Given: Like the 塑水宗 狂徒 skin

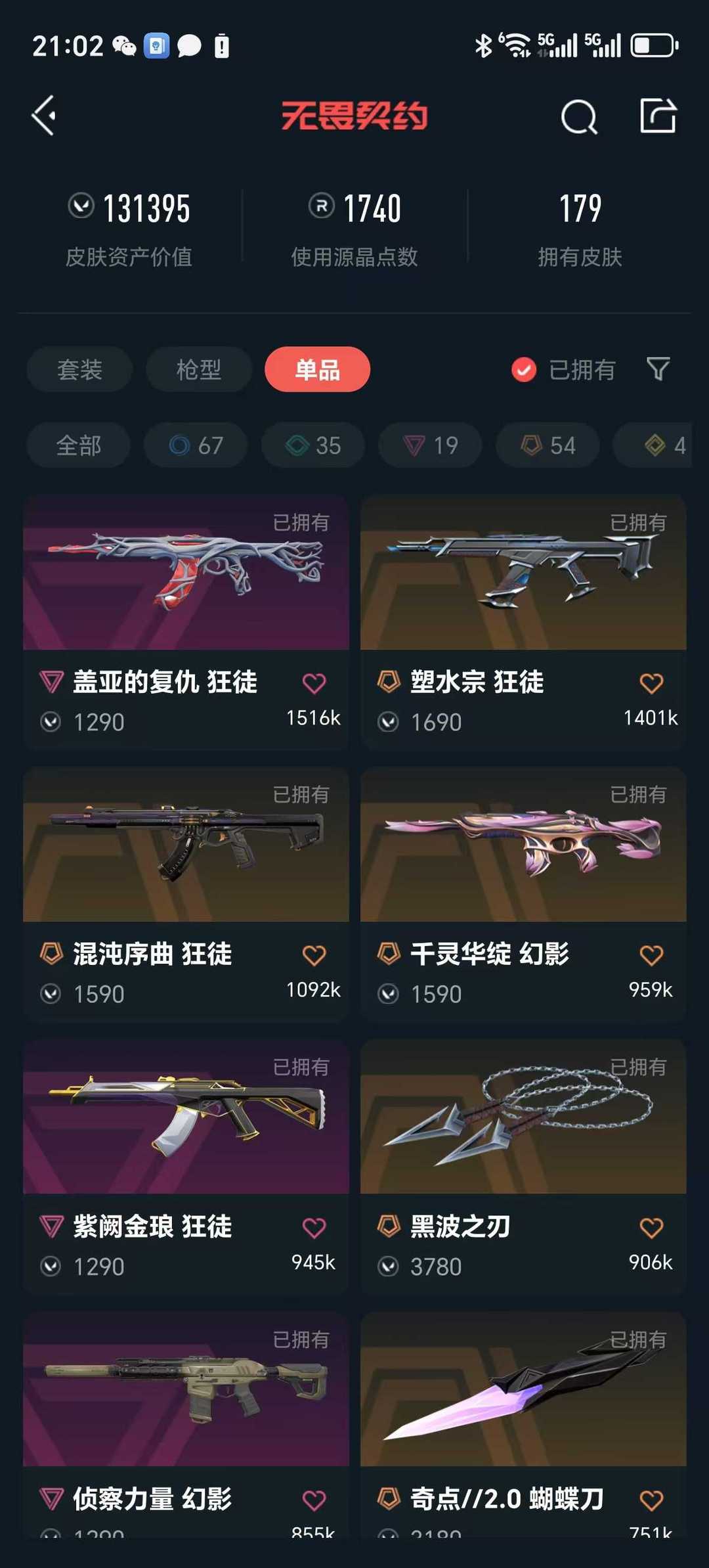Looking at the screenshot, I should click(651, 683).
